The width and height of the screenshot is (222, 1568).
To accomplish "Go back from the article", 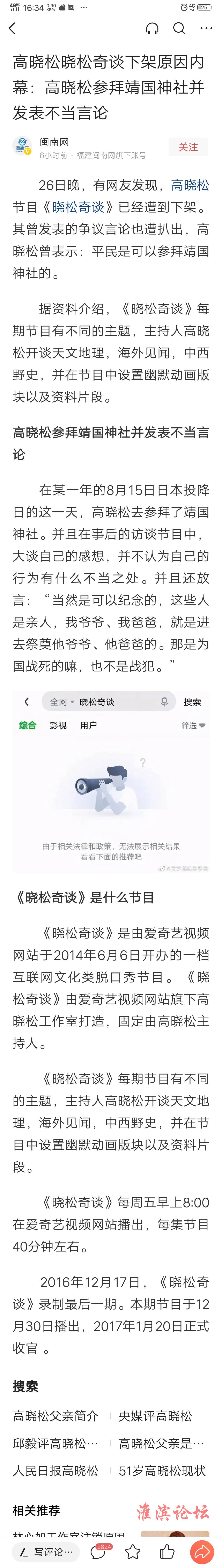I will (x=12, y=29).
